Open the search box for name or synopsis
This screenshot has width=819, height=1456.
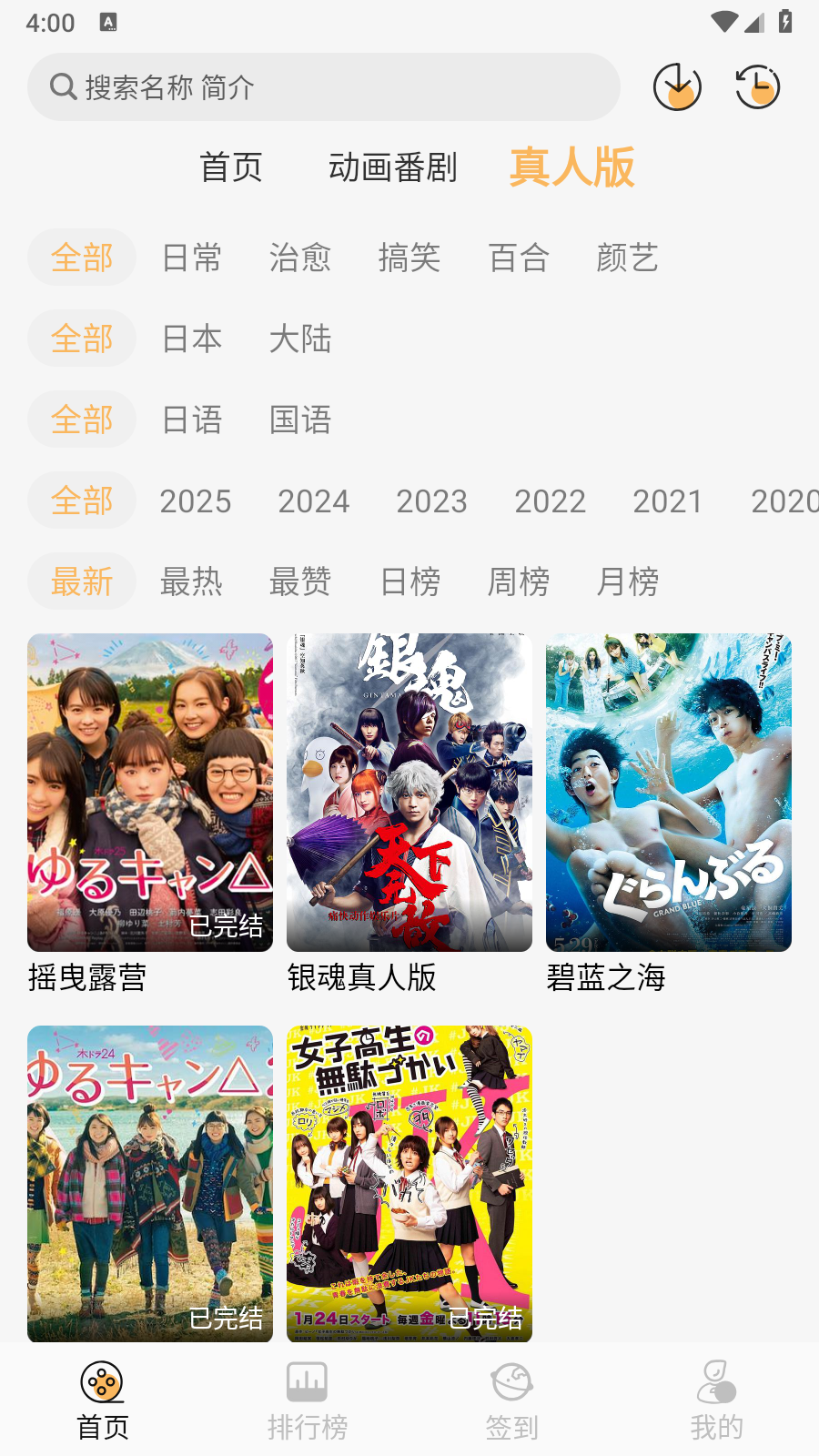[323, 87]
